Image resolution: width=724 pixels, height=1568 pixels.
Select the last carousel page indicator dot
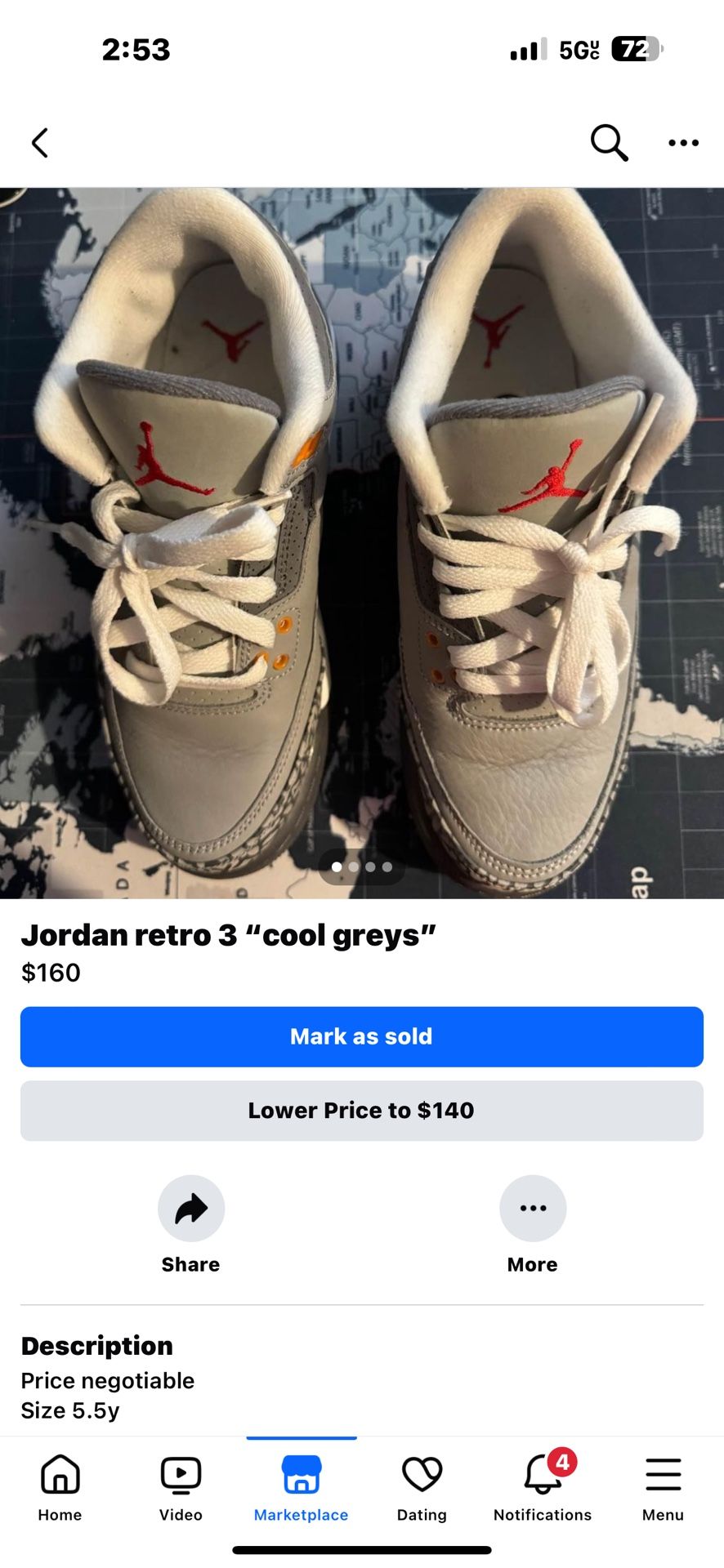click(387, 866)
